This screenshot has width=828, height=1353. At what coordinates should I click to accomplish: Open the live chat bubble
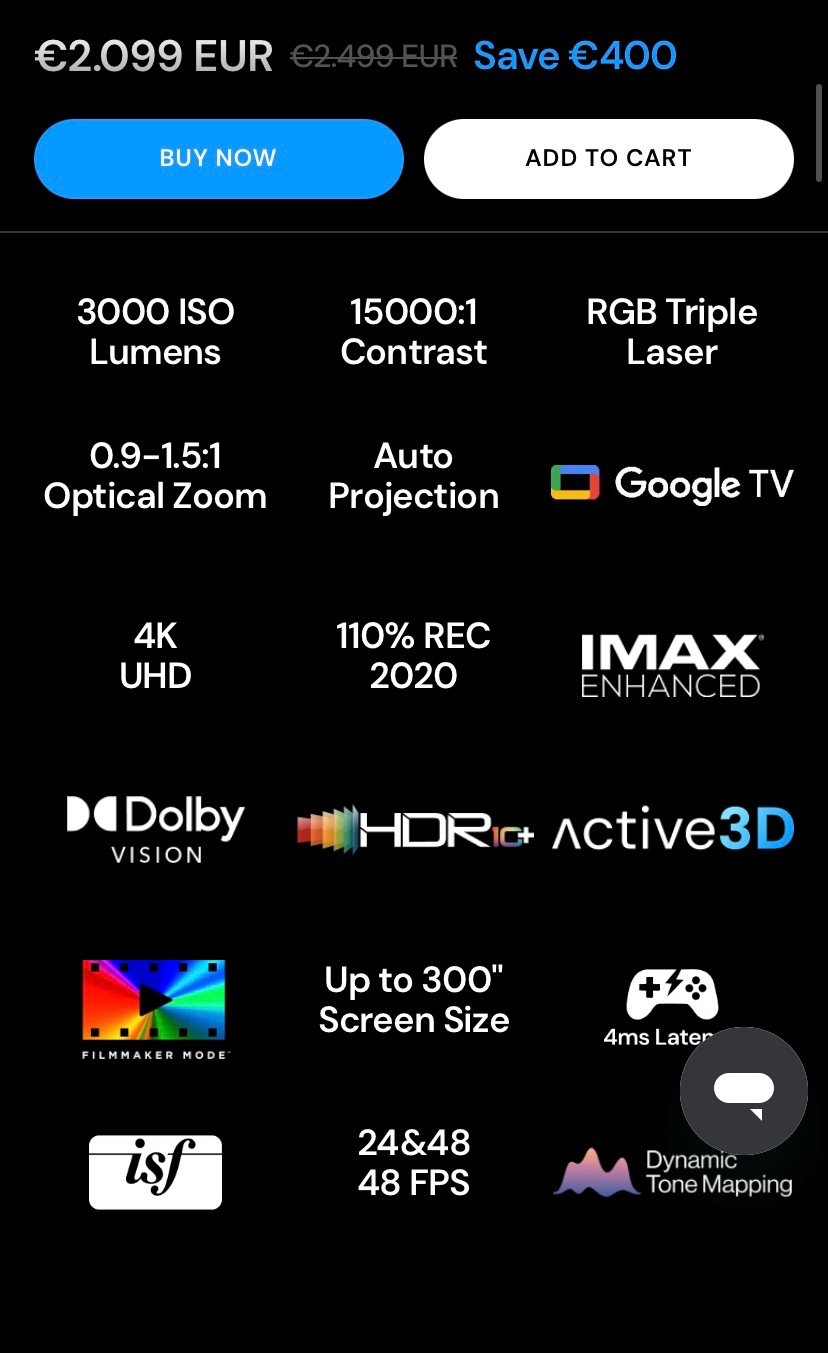click(743, 1091)
